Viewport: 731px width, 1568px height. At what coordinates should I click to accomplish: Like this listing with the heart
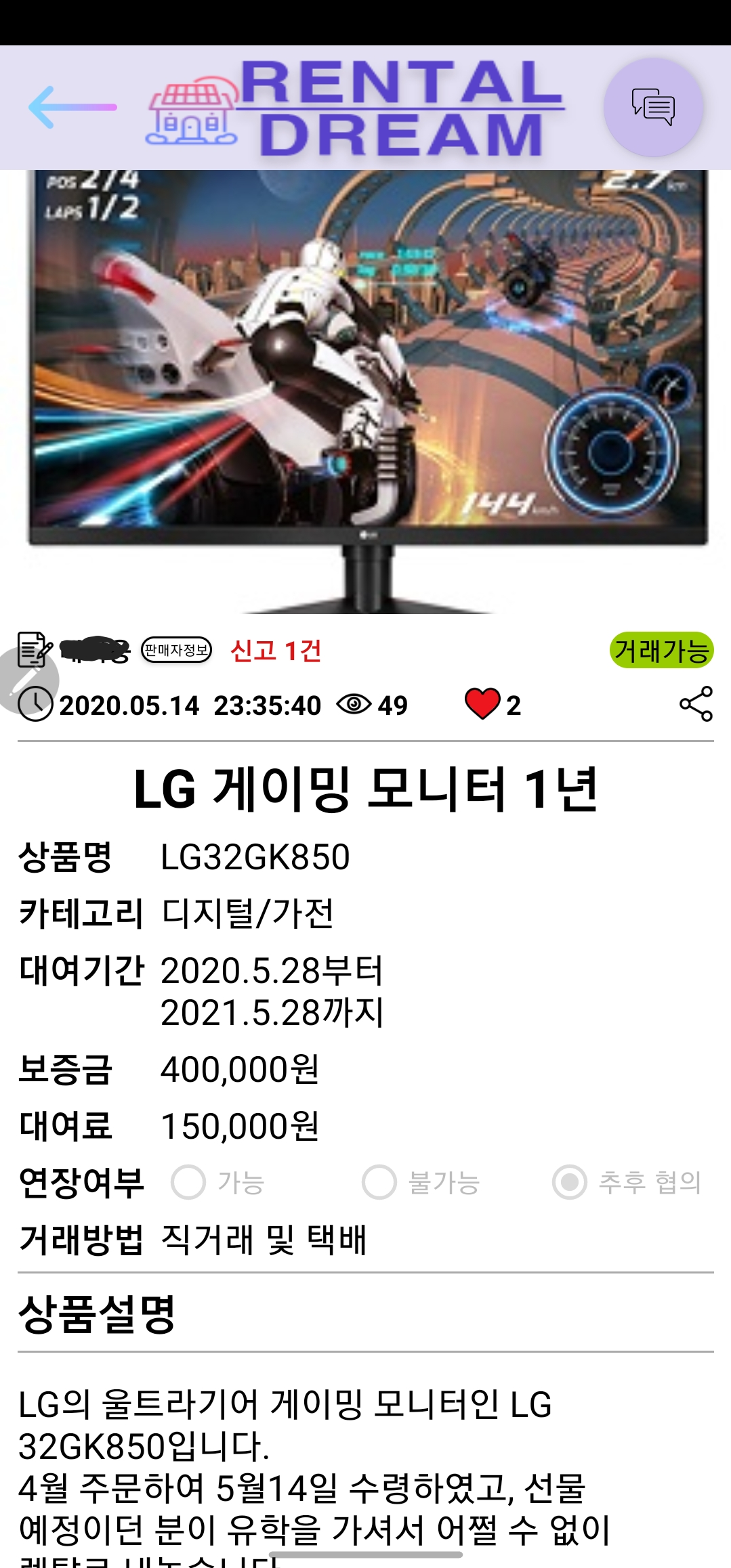(482, 704)
